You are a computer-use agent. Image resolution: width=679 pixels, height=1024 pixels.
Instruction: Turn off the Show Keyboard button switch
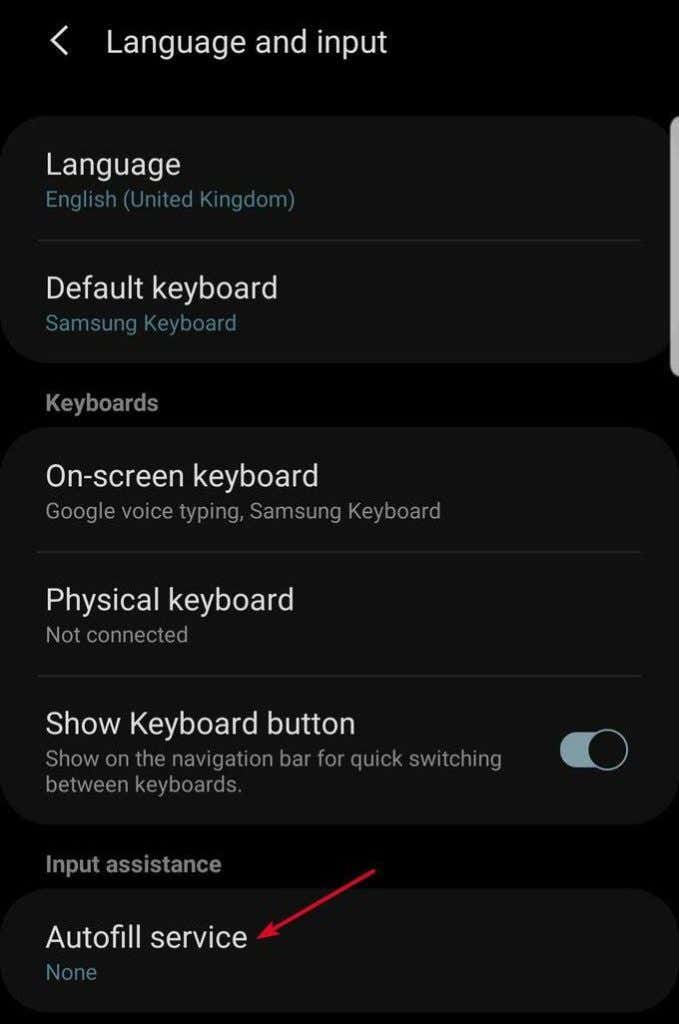pos(593,750)
